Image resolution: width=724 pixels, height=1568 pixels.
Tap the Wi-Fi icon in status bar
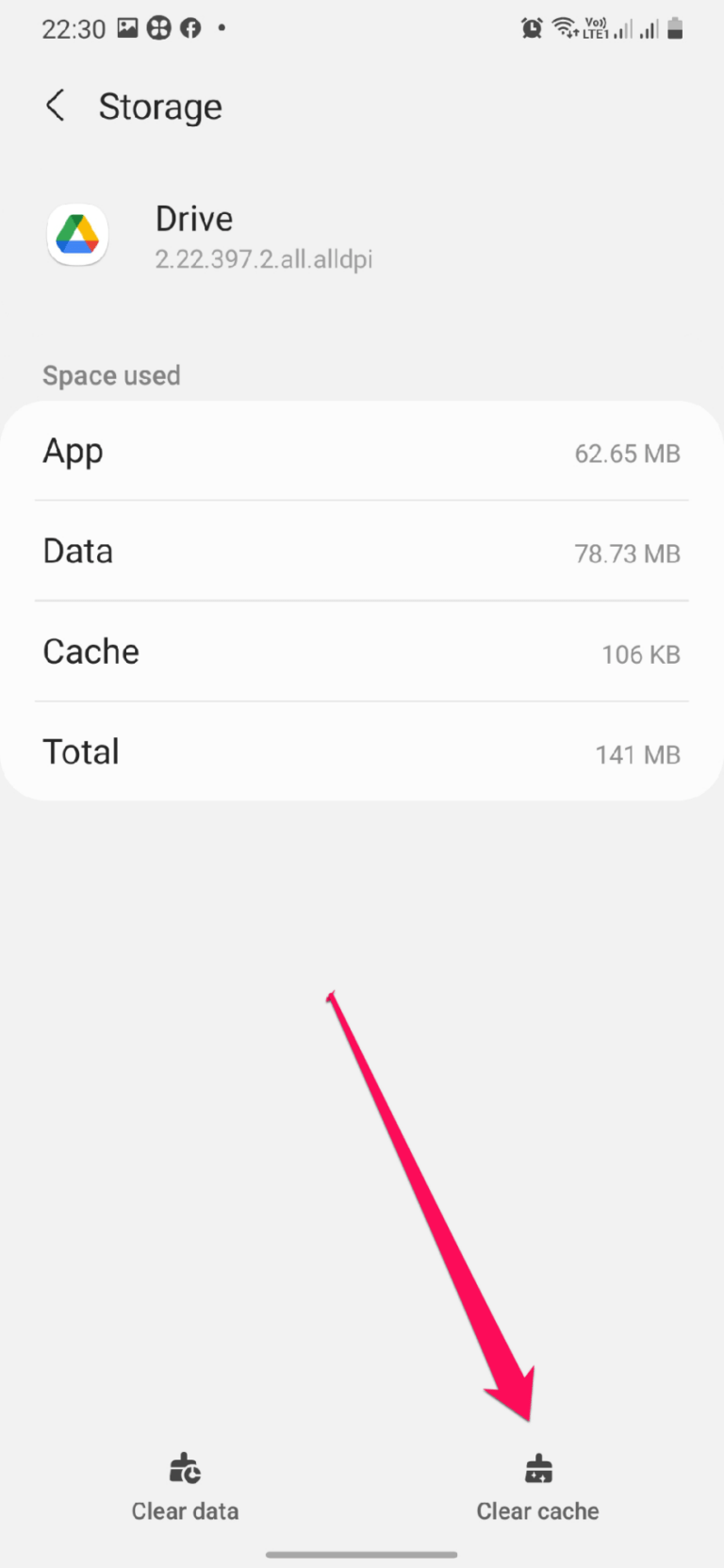click(x=564, y=28)
